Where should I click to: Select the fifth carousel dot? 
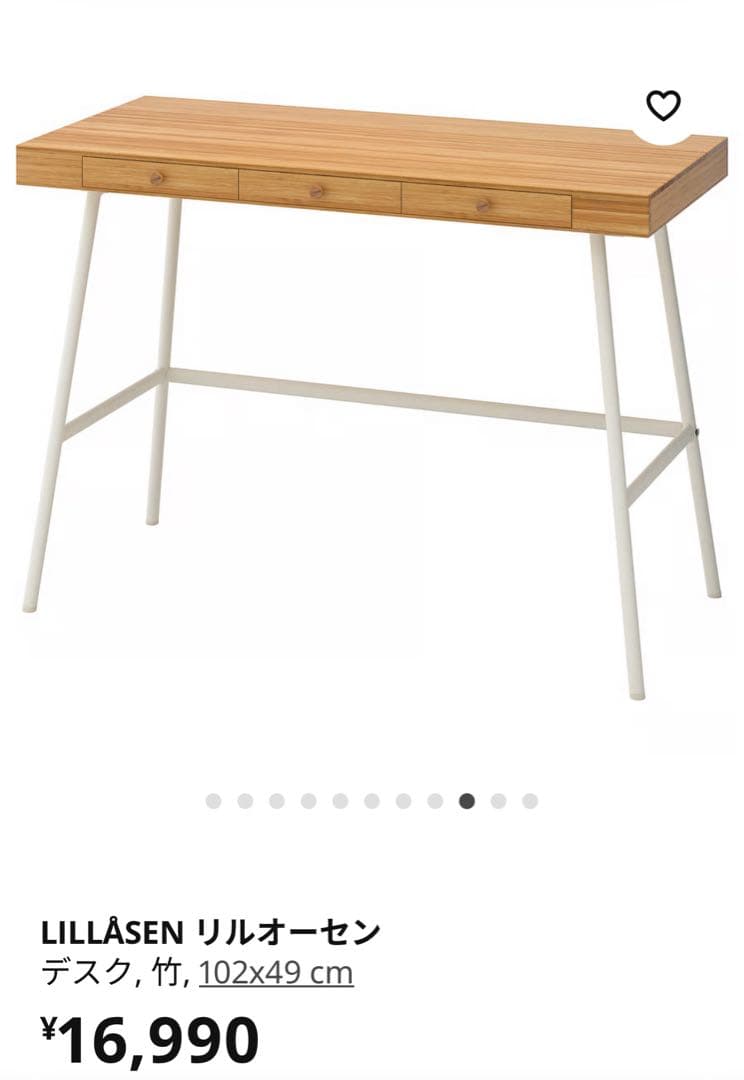click(338, 799)
